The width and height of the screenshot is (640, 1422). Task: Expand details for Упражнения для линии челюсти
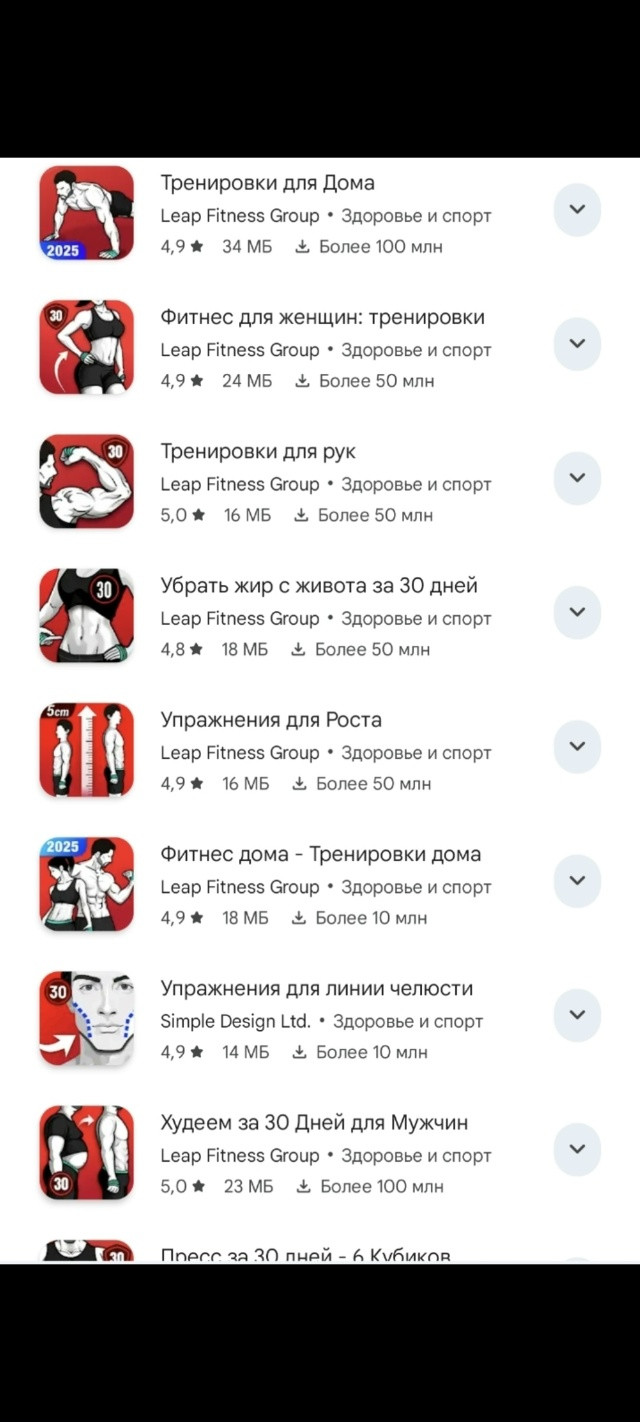pos(577,1014)
